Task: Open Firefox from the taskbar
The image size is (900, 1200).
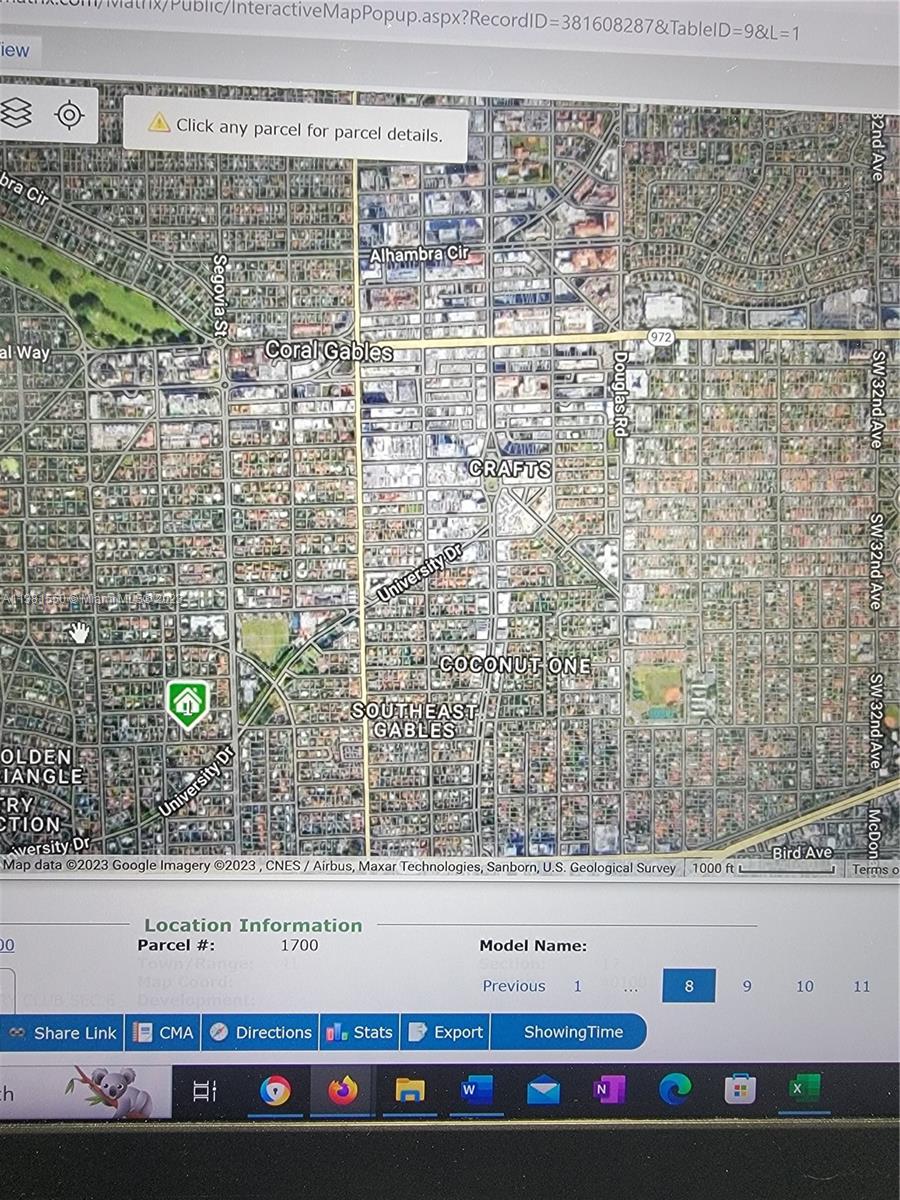Action: click(342, 1091)
